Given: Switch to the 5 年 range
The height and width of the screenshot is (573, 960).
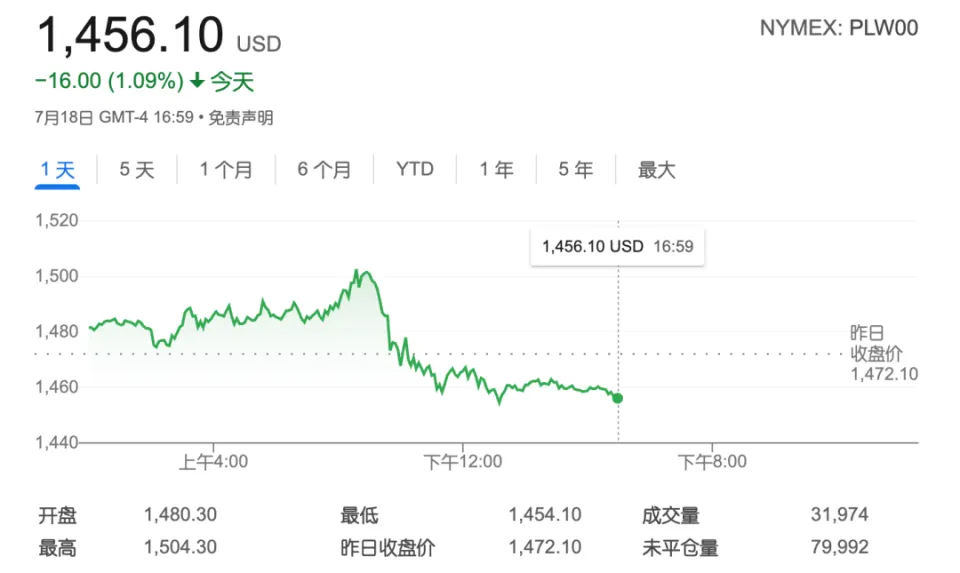Looking at the screenshot, I should point(575,170).
